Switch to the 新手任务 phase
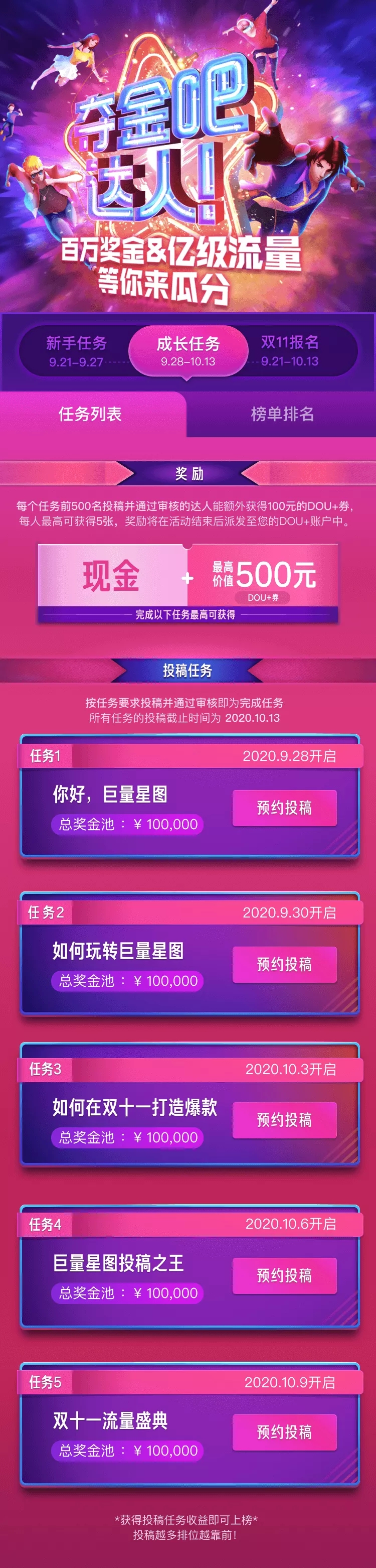The image size is (376, 1568). coord(76,351)
